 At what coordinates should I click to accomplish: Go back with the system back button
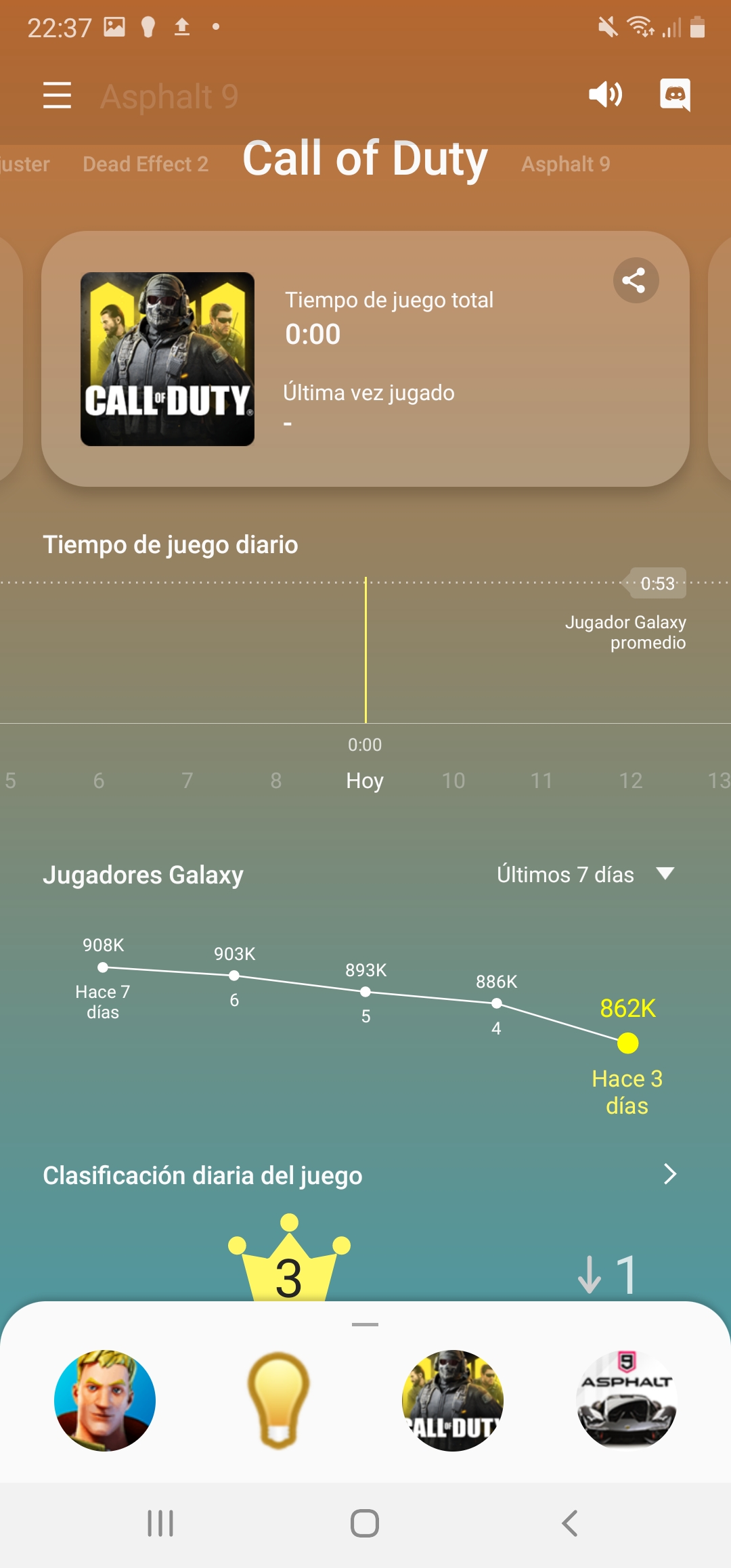pyautogui.click(x=570, y=1523)
